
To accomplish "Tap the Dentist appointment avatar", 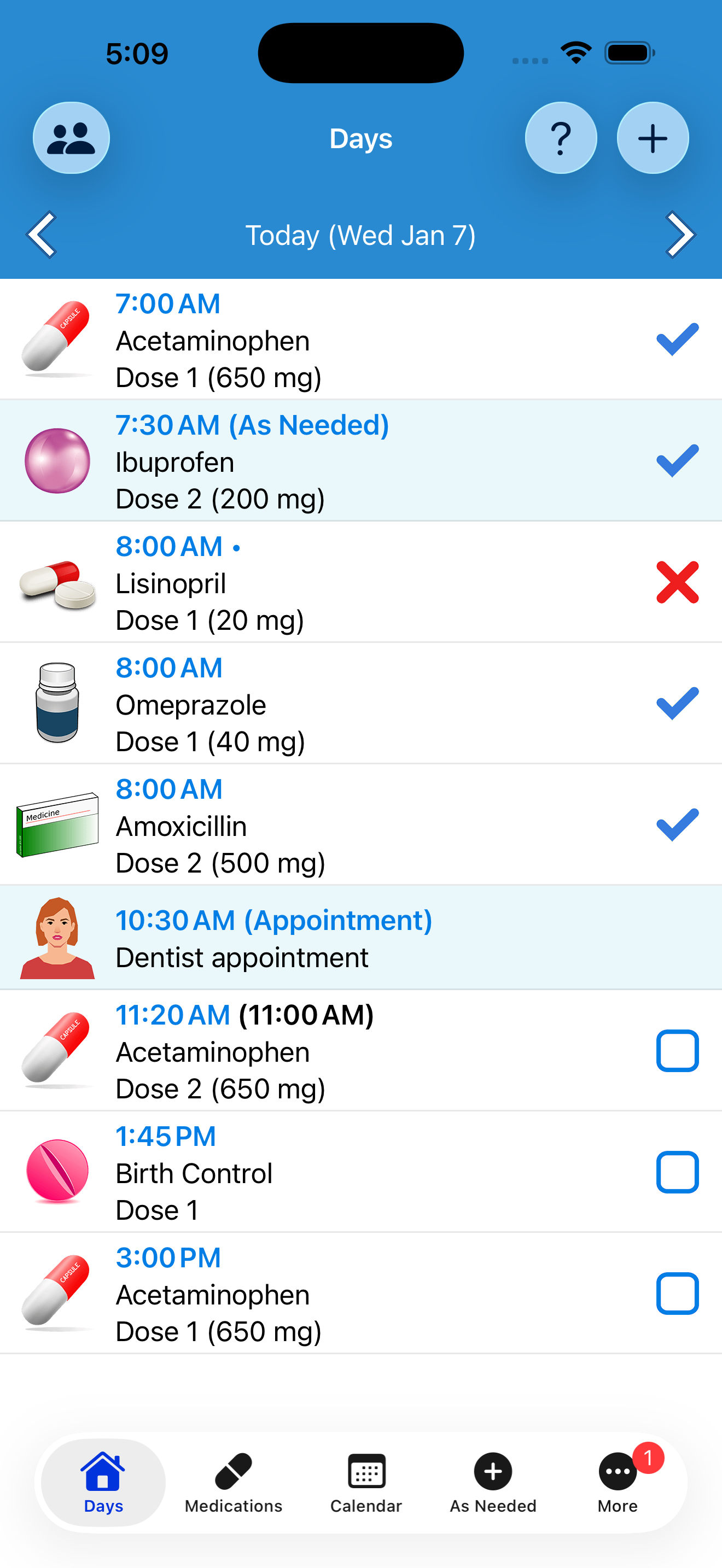I will coord(57,938).
